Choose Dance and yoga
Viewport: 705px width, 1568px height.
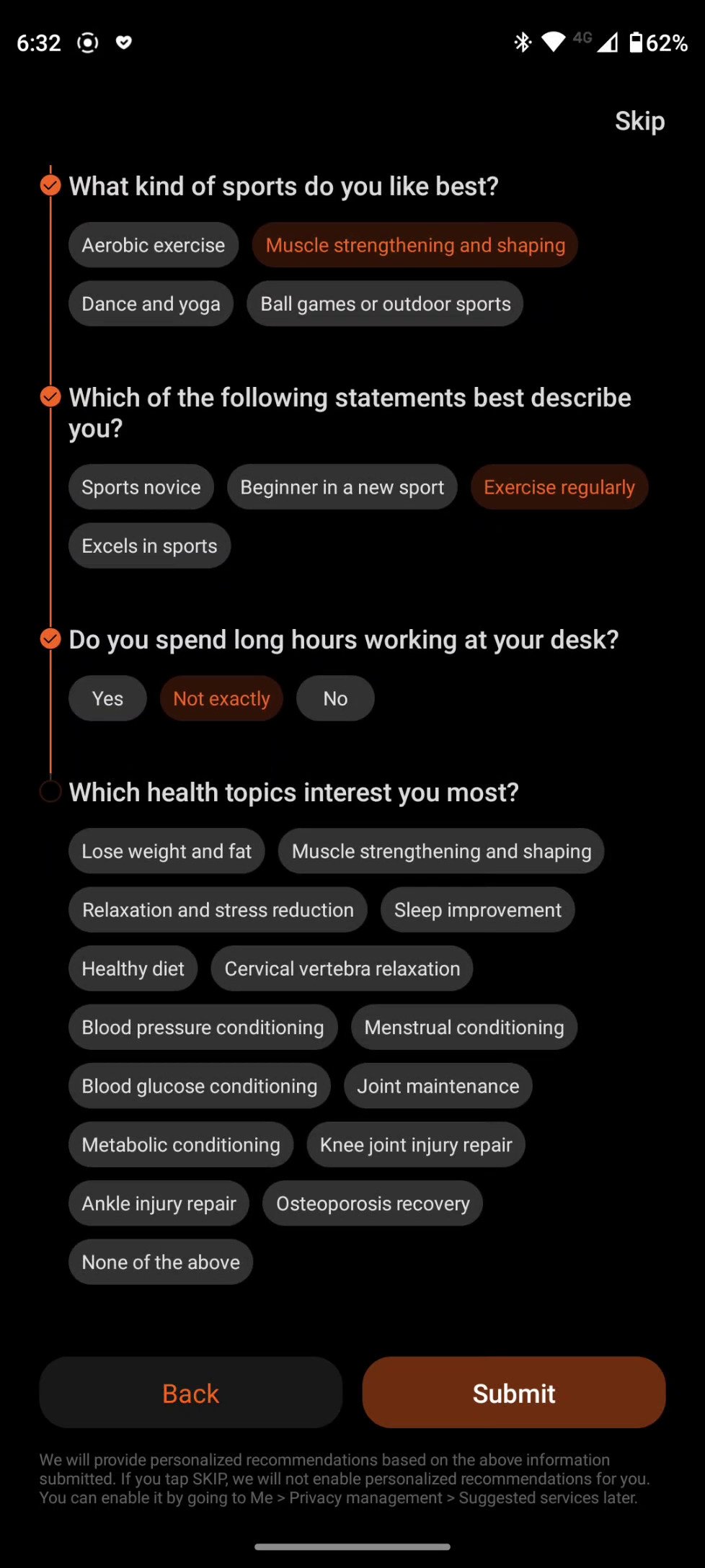point(151,304)
